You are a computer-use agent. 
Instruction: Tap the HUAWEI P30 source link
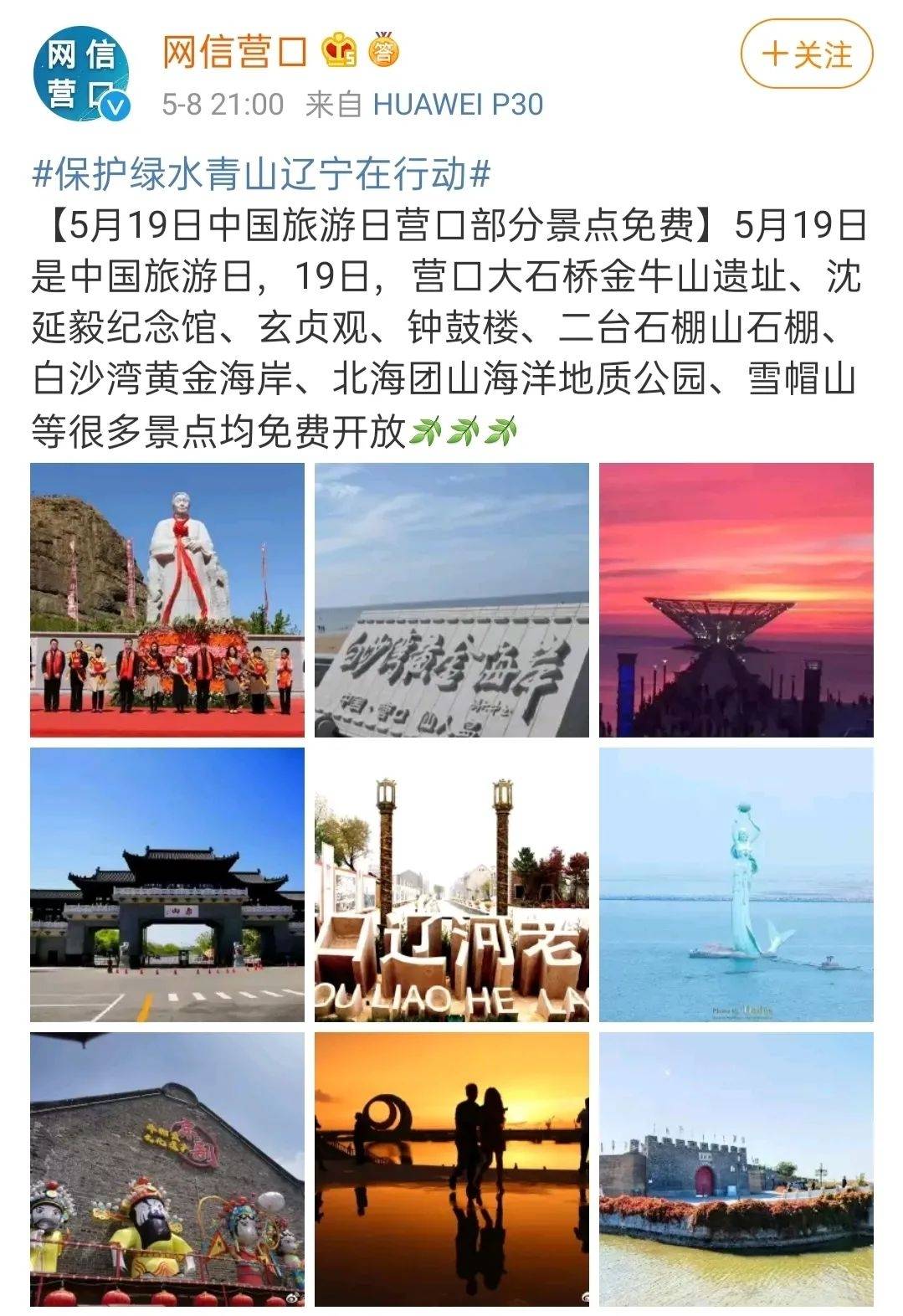458,105
